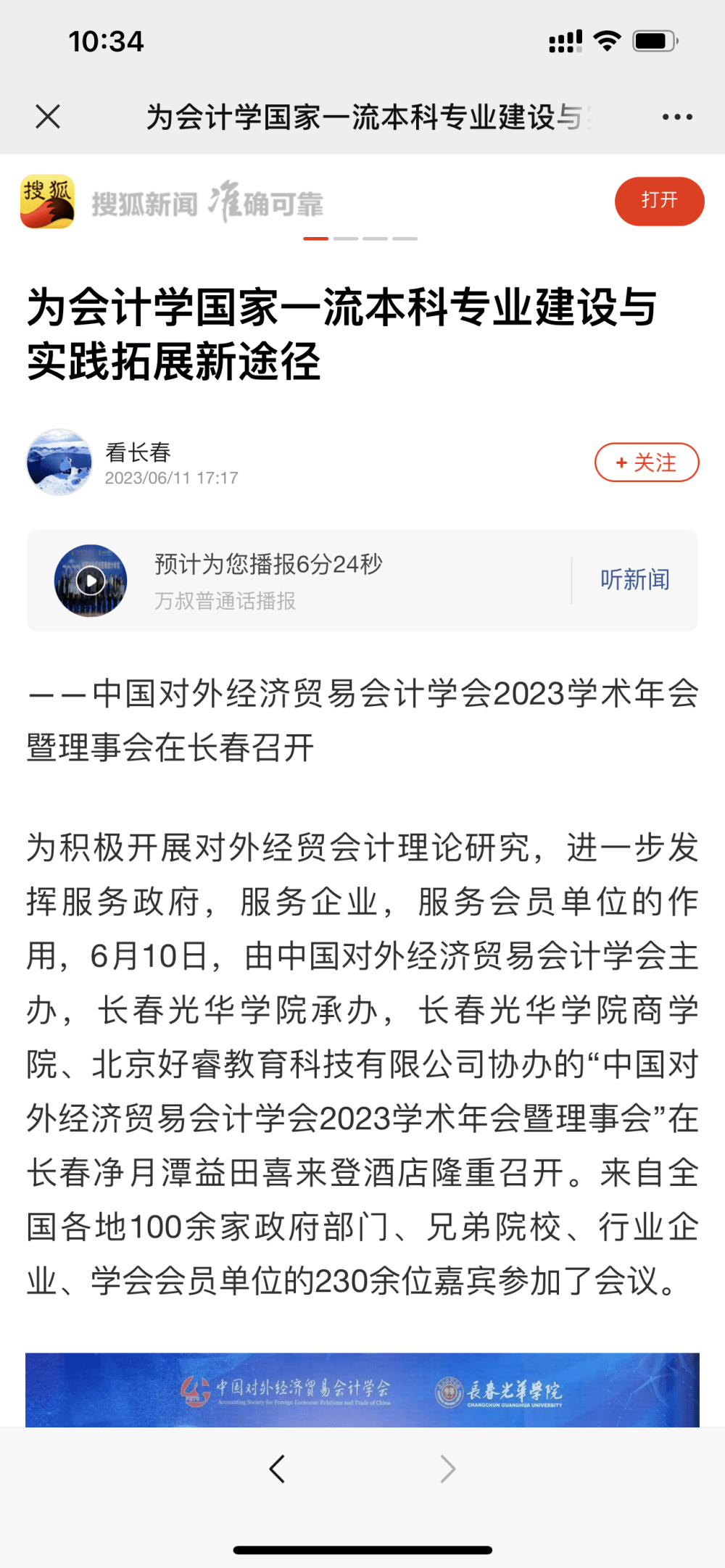725x1568 pixels.
Task: Play the article audio broadcast
Action: tap(91, 581)
